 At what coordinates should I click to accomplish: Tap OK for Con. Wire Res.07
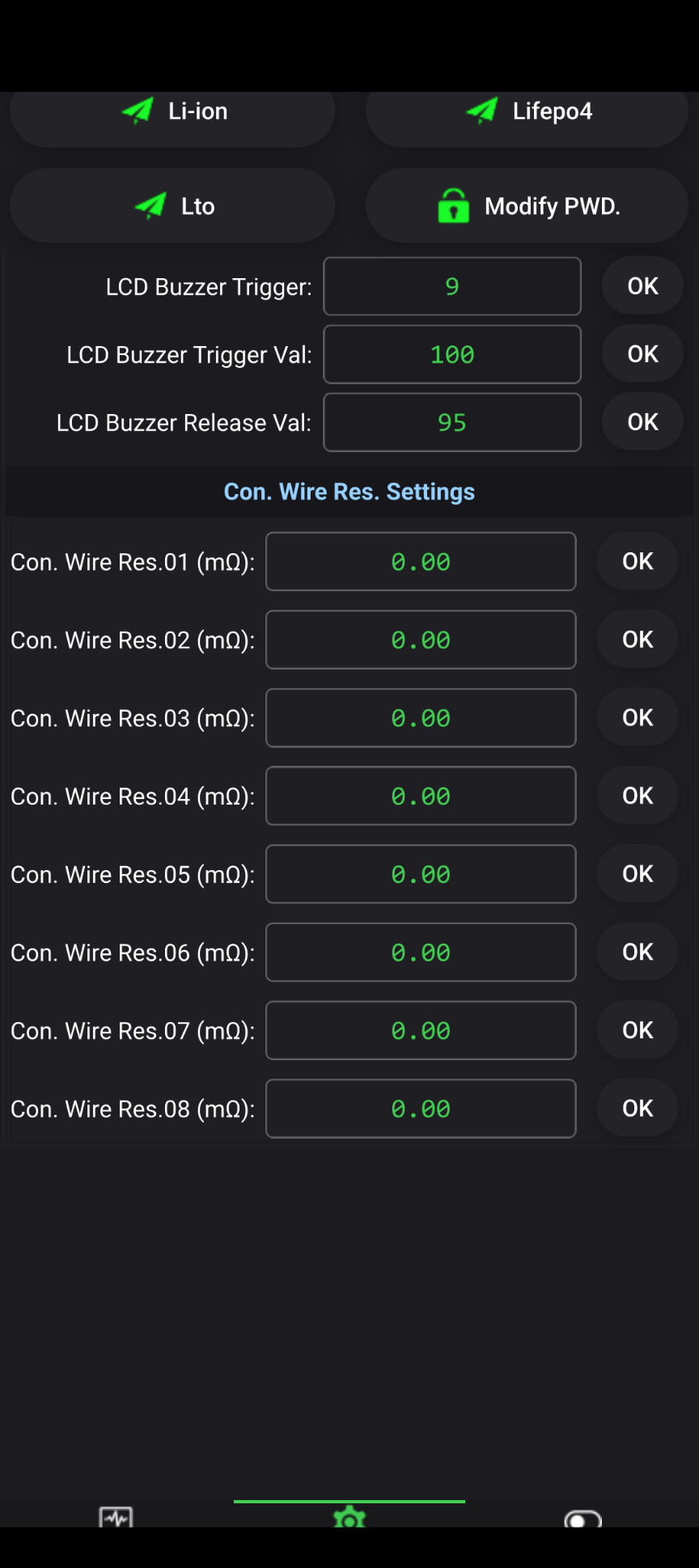[638, 1030]
